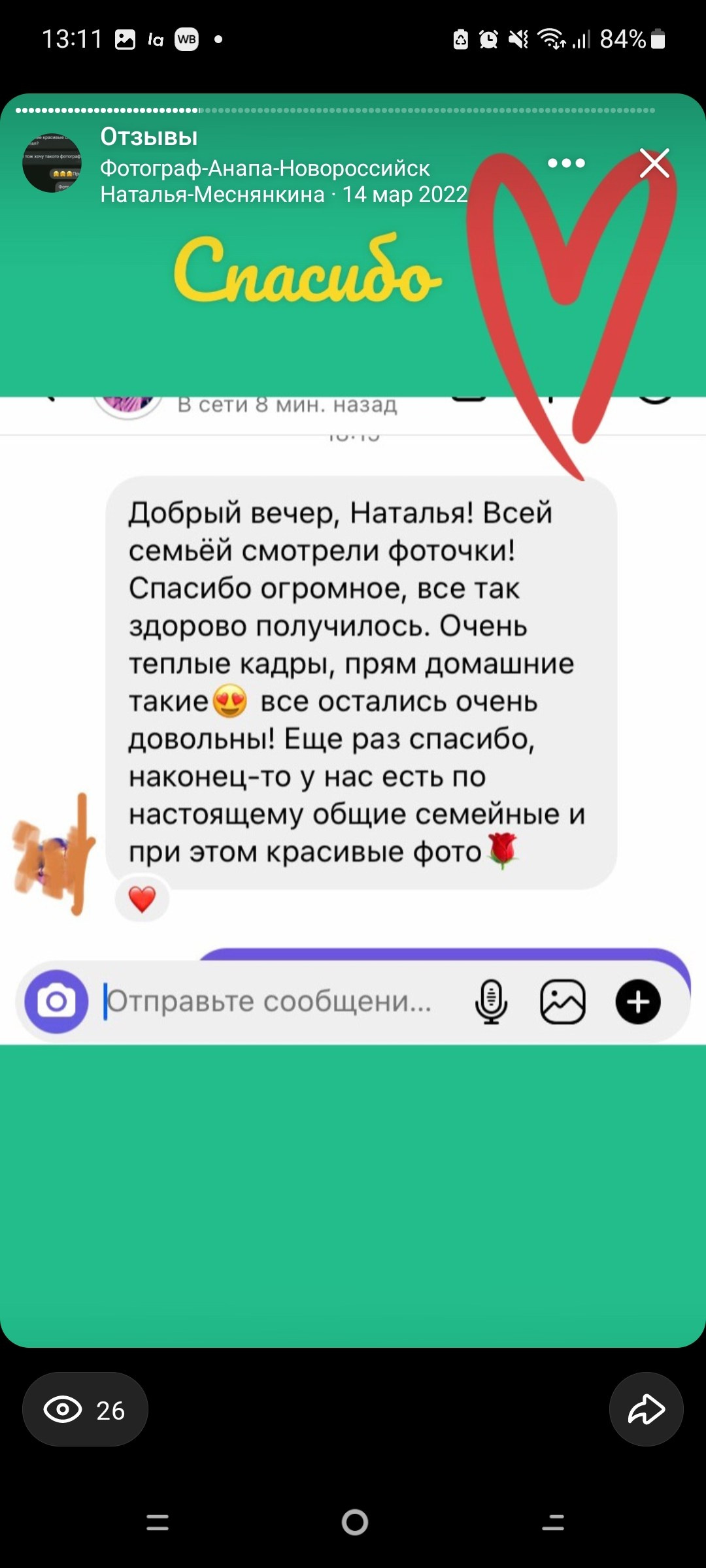
Task: Tap the plus icon for more attachments
Action: (637, 1002)
